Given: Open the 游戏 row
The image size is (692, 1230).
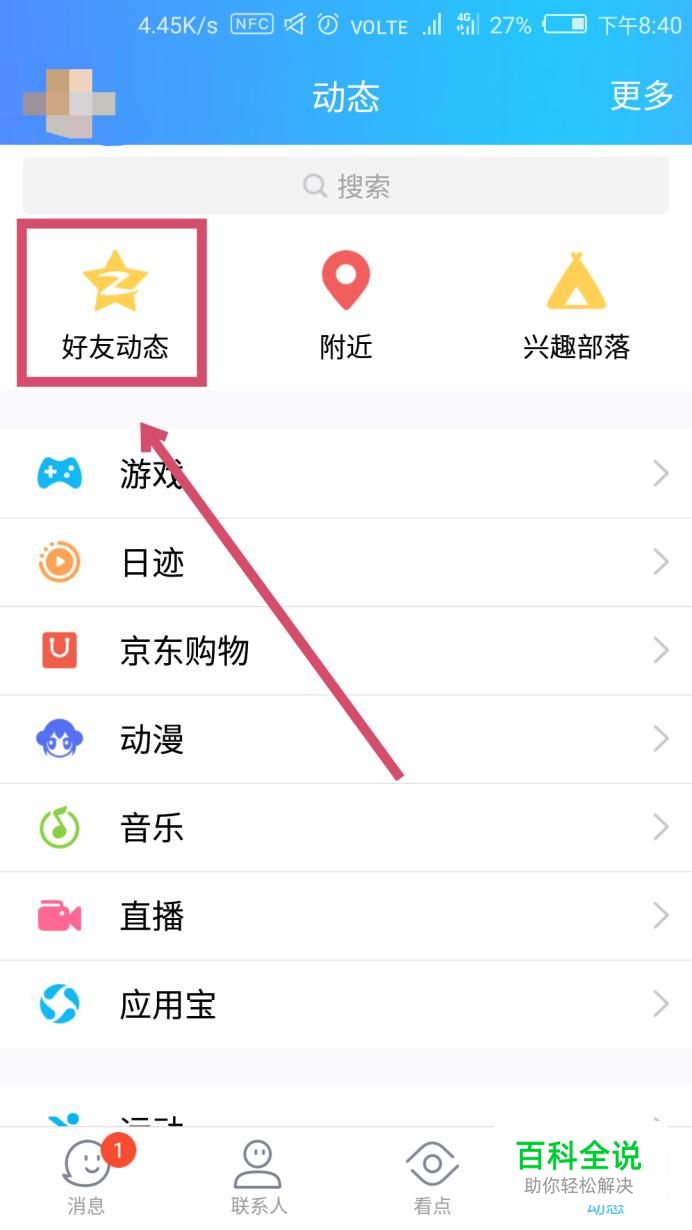Looking at the screenshot, I should (346, 474).
